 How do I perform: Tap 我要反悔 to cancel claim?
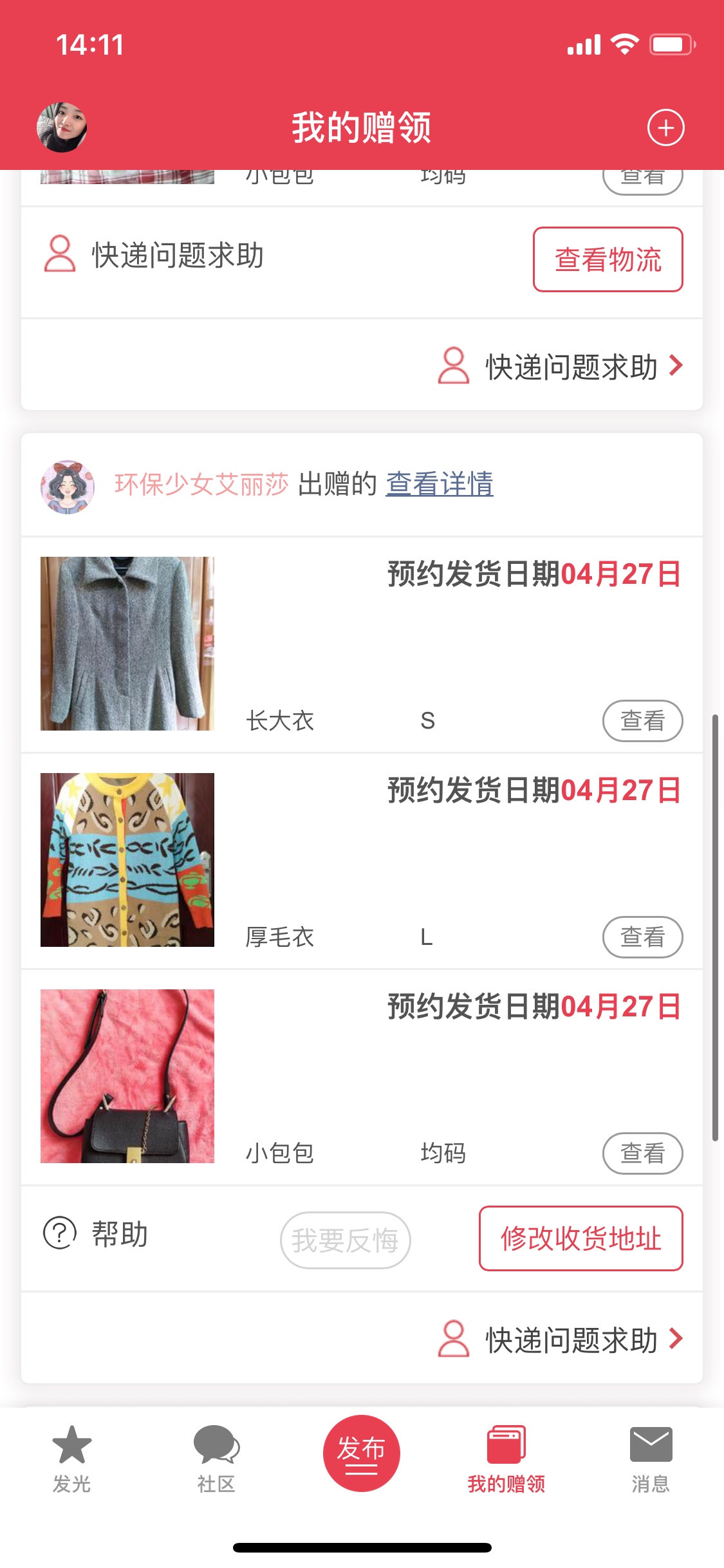click(345, 1240)
